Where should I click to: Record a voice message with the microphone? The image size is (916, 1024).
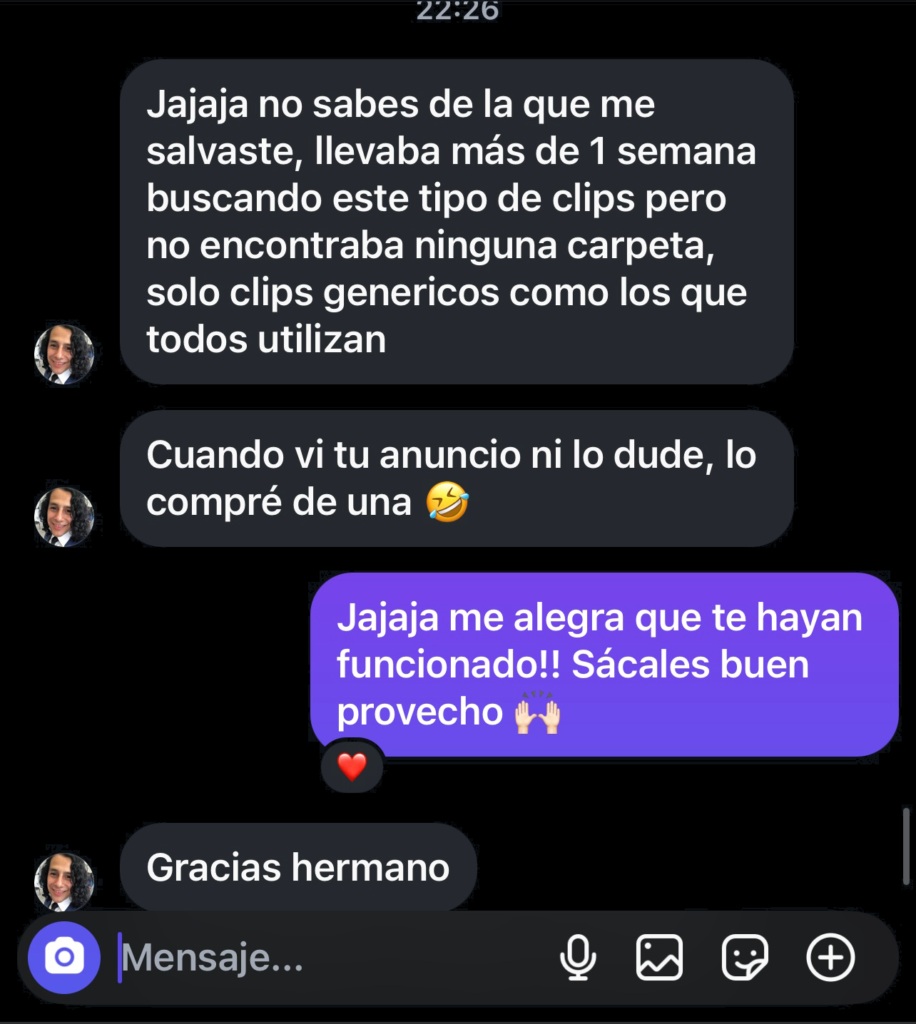coord(577,958)
